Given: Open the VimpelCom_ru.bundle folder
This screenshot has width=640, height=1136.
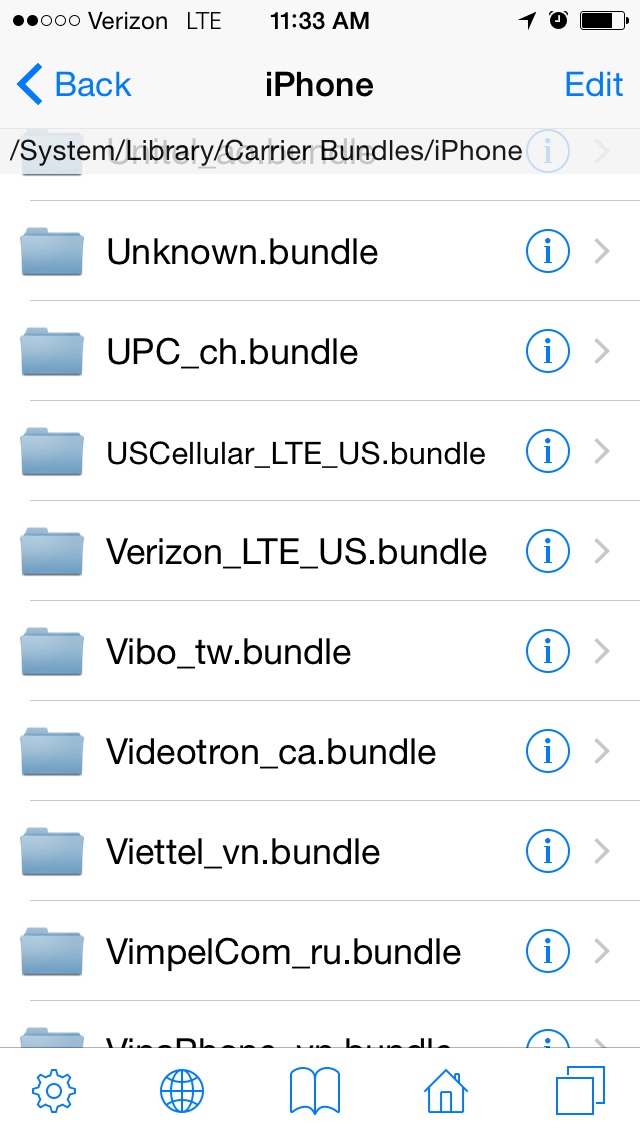Looking at the screenshot, I should pyautogui.click(x=283, y=952).
